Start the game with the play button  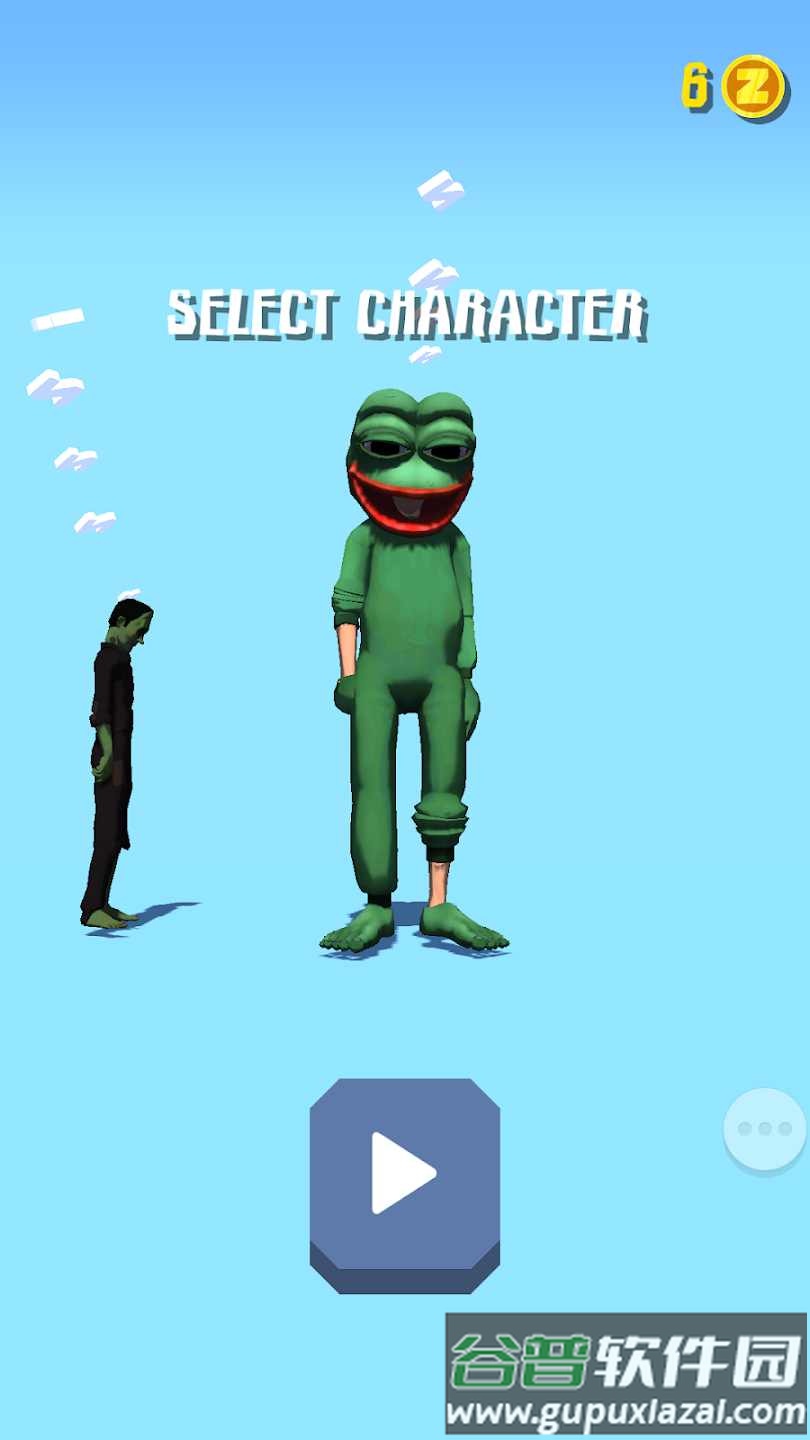pos(404,1174)
